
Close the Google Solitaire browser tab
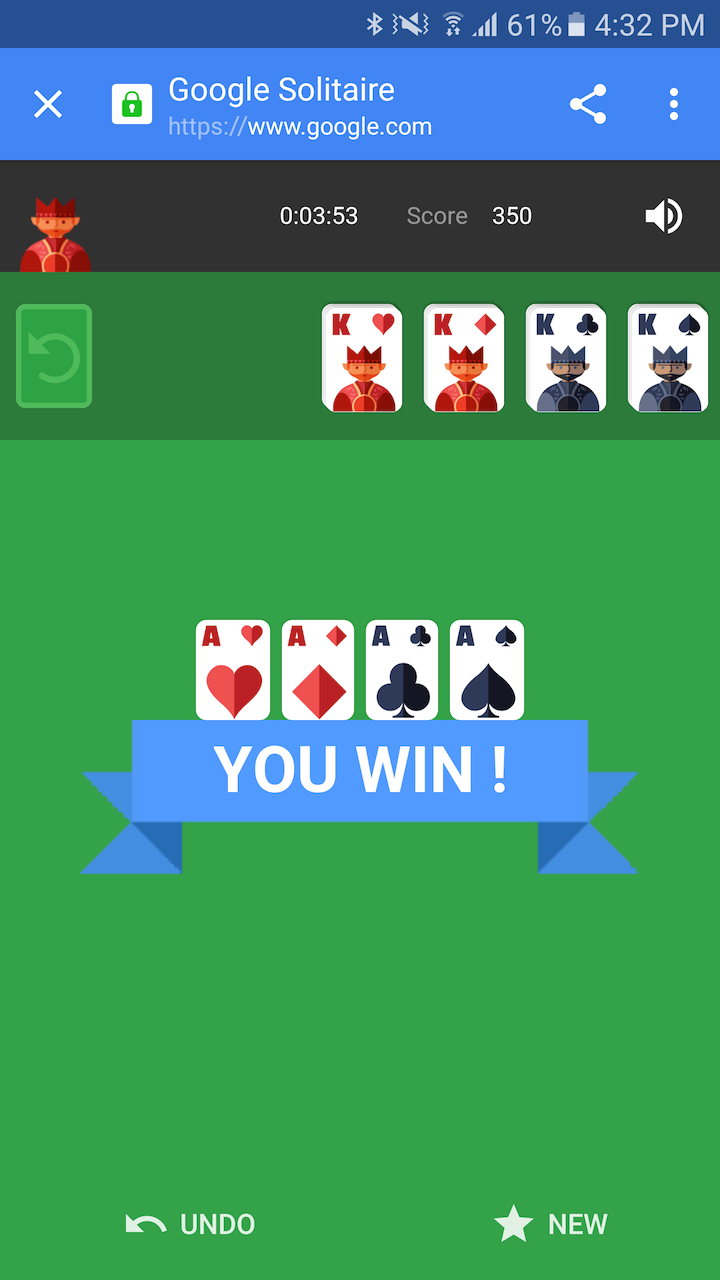(x=48, y=104)
